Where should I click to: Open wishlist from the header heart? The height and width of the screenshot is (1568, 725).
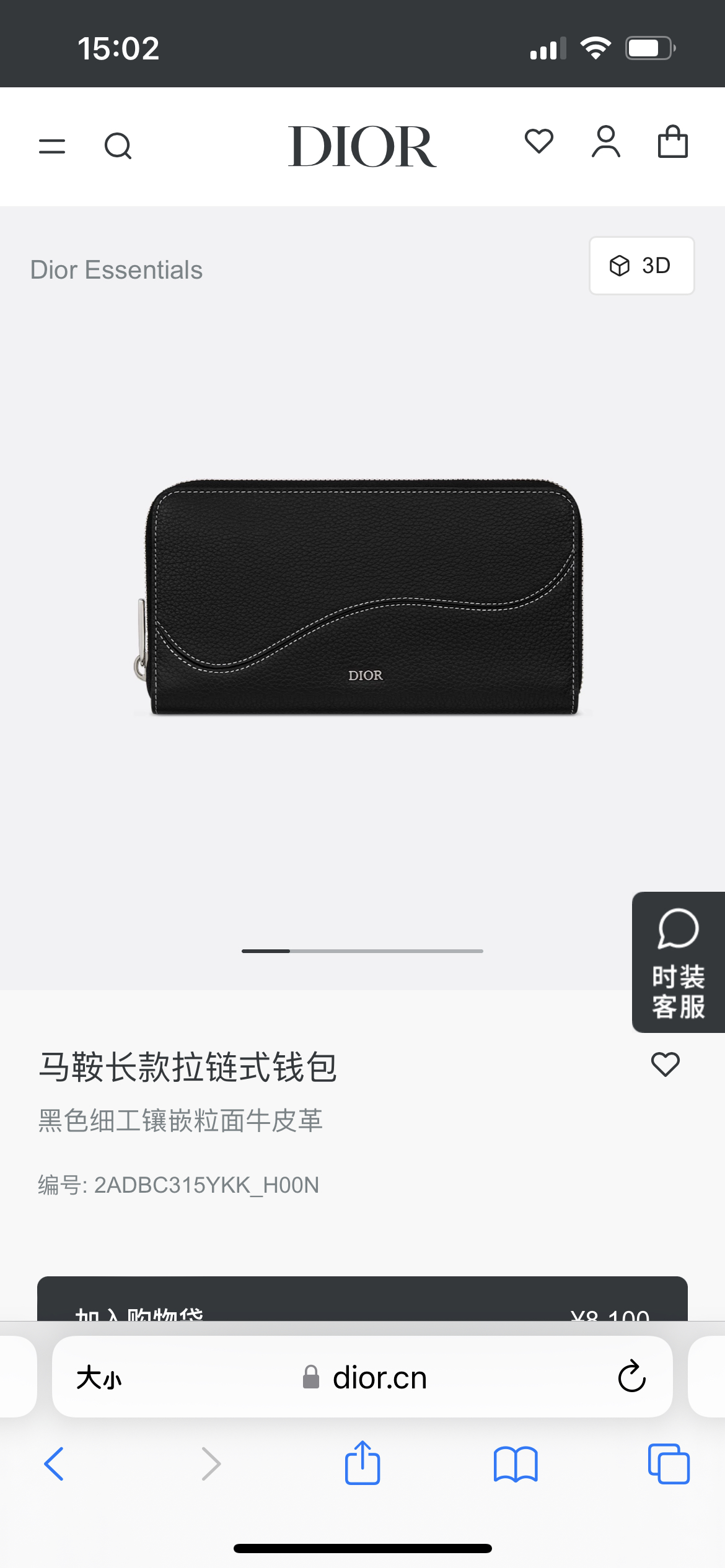pos(538,141)
